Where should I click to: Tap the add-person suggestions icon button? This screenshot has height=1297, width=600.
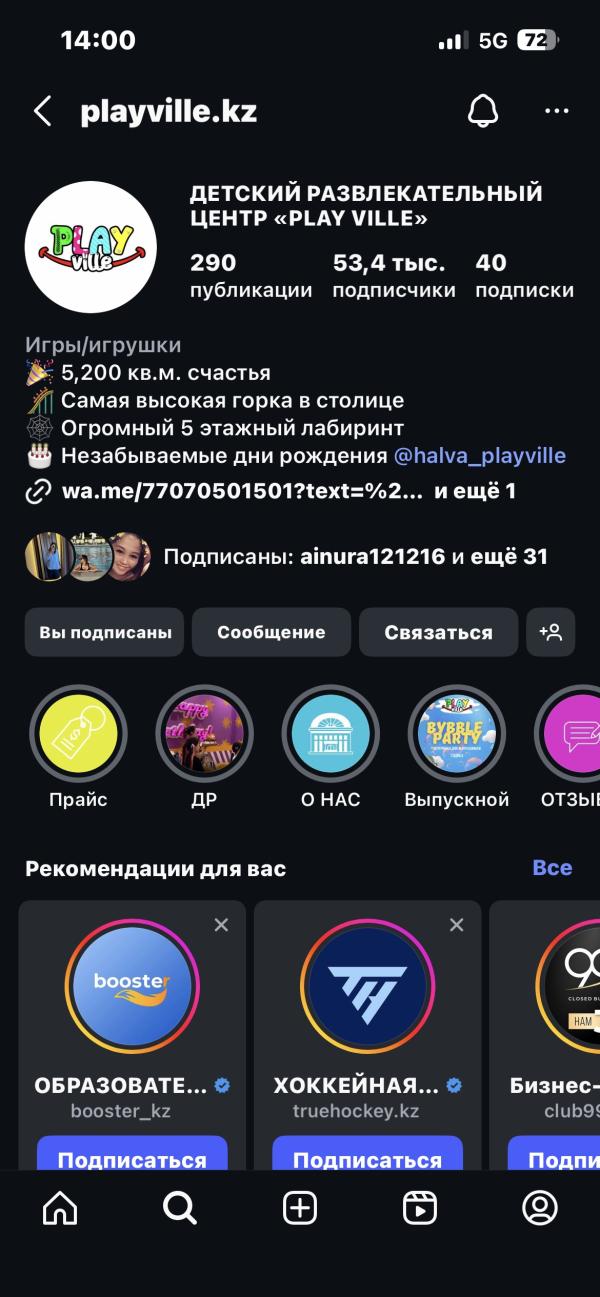[551, 632]
